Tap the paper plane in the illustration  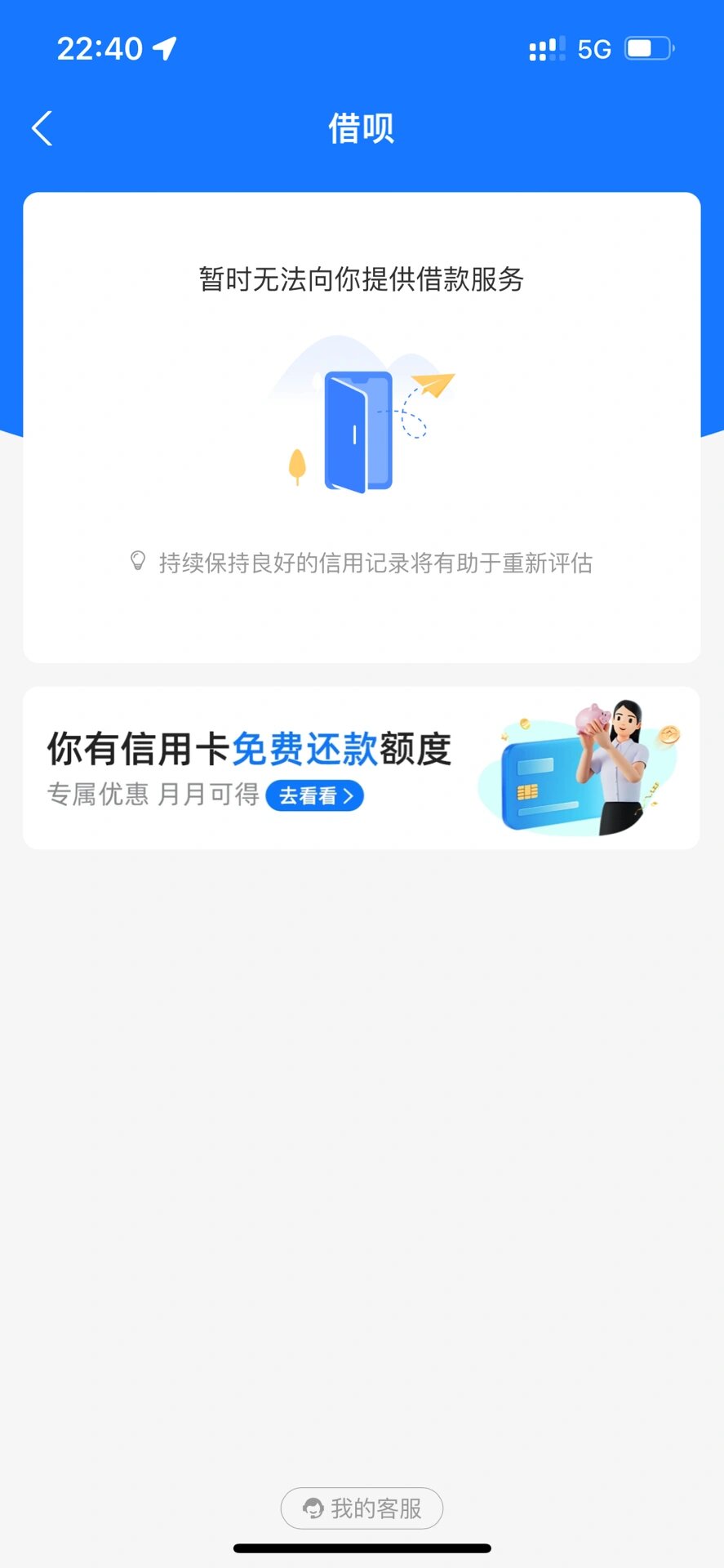tap(432, 384)
